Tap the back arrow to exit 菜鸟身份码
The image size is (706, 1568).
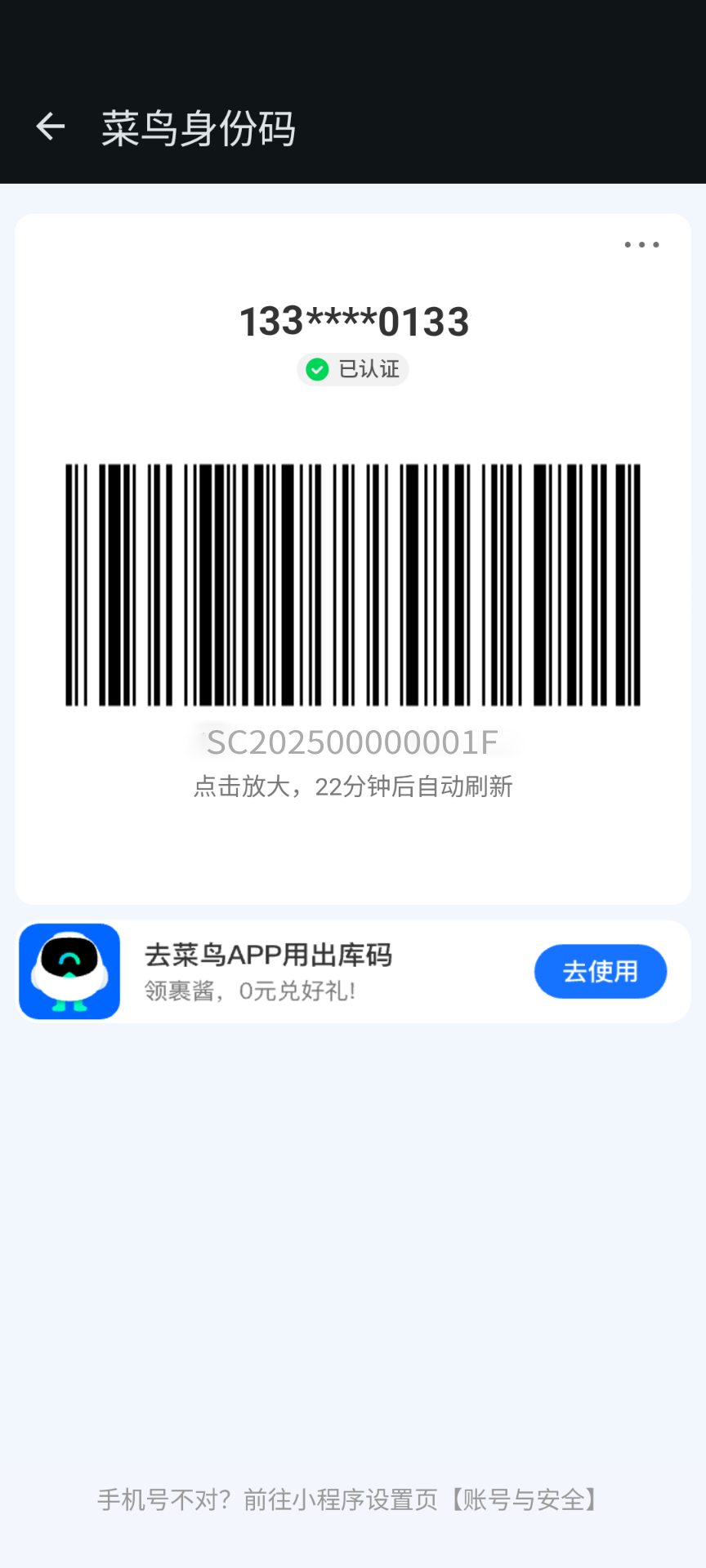pyautogui.click(x=49, y=127)
